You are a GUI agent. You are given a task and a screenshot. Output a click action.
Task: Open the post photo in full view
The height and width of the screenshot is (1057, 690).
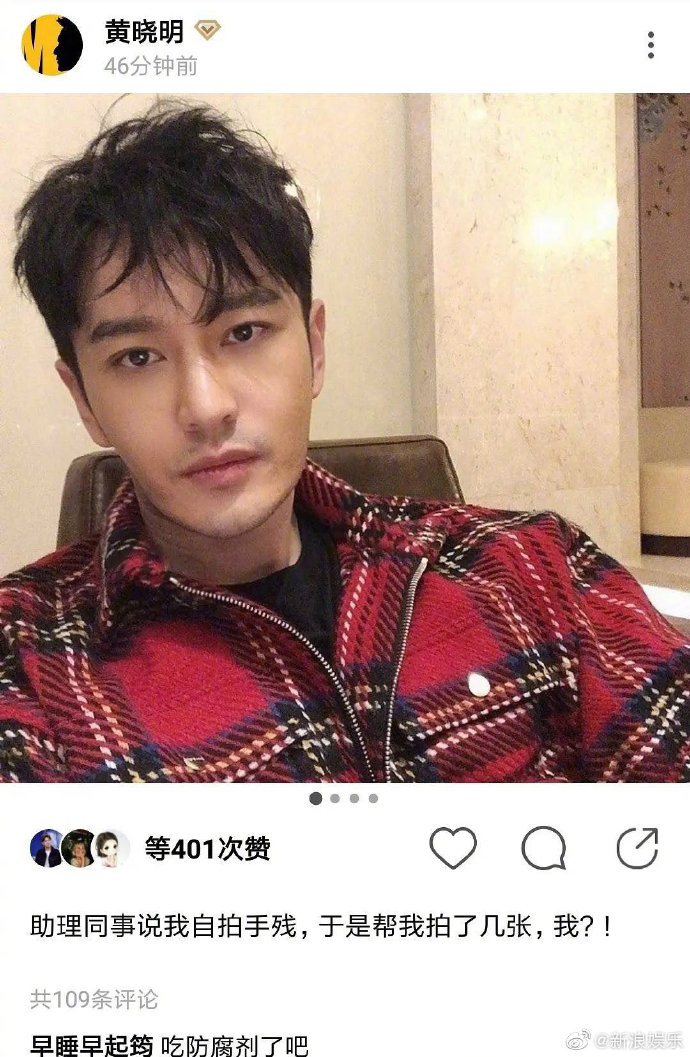(x=345, y=438)
